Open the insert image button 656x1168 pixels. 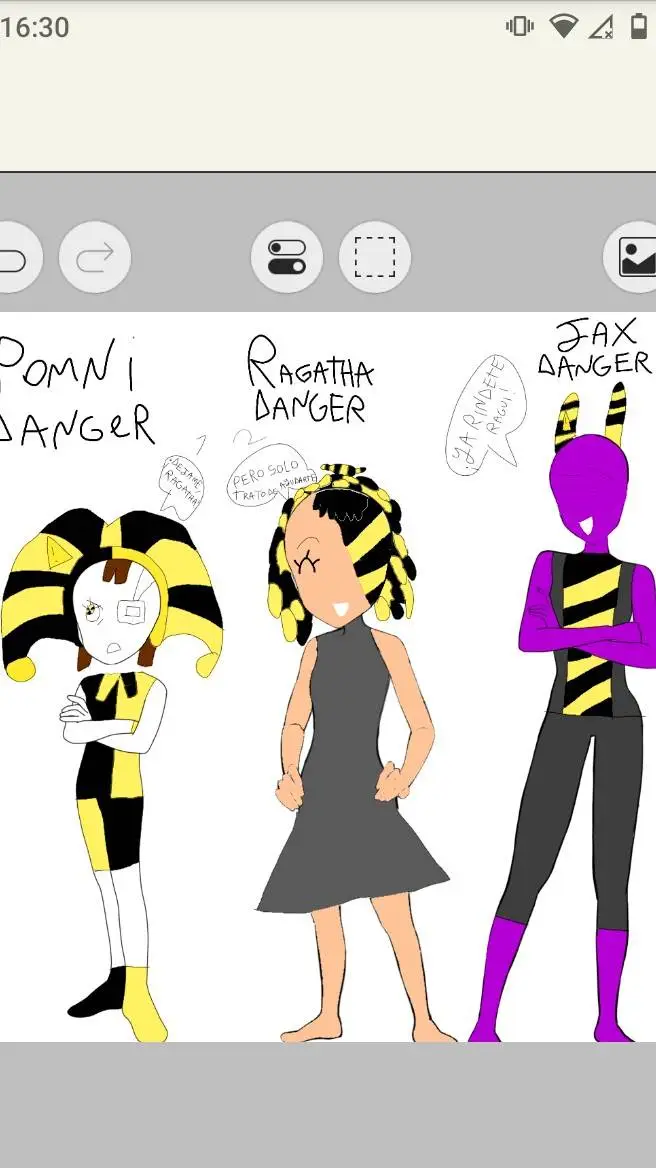[x=634, y=258]
